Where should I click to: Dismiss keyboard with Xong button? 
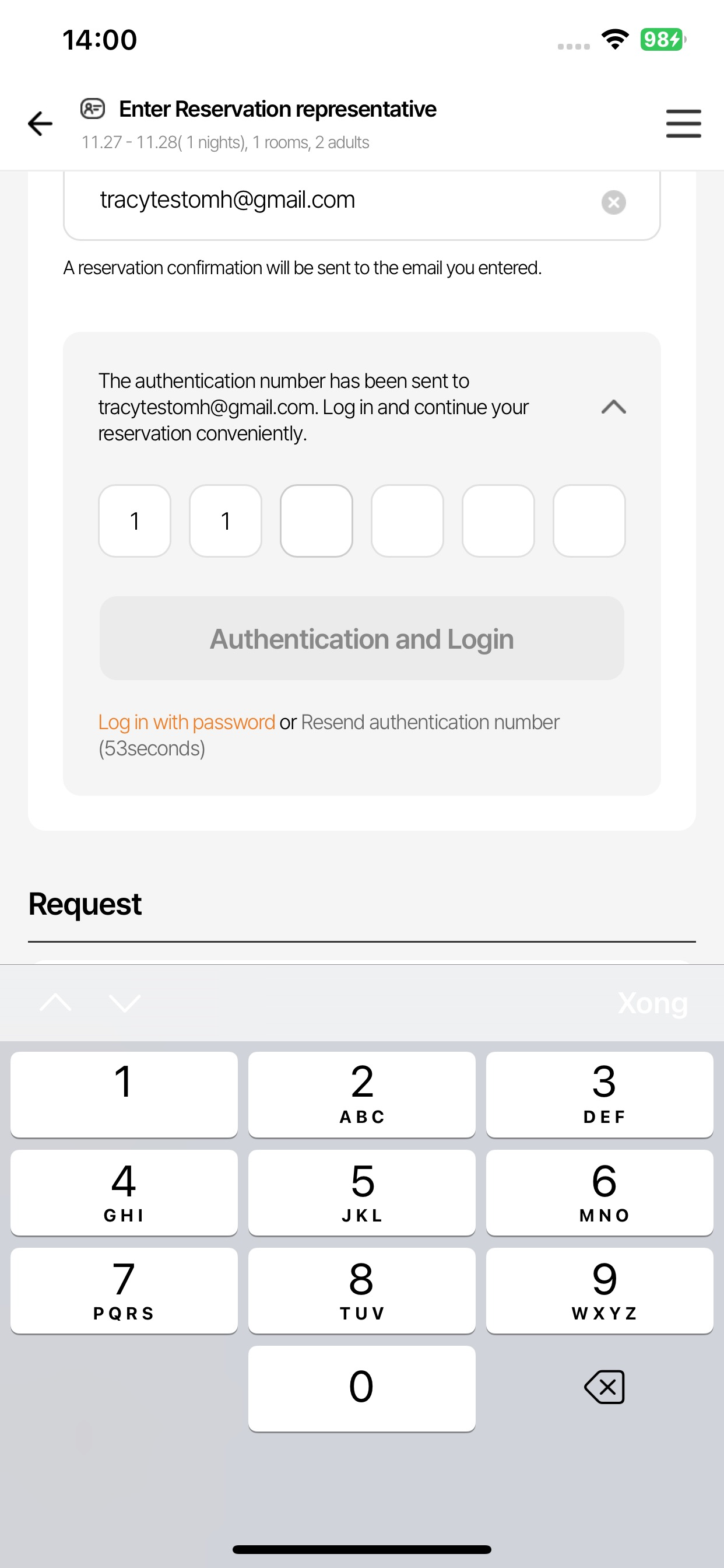coord(652,1003)
